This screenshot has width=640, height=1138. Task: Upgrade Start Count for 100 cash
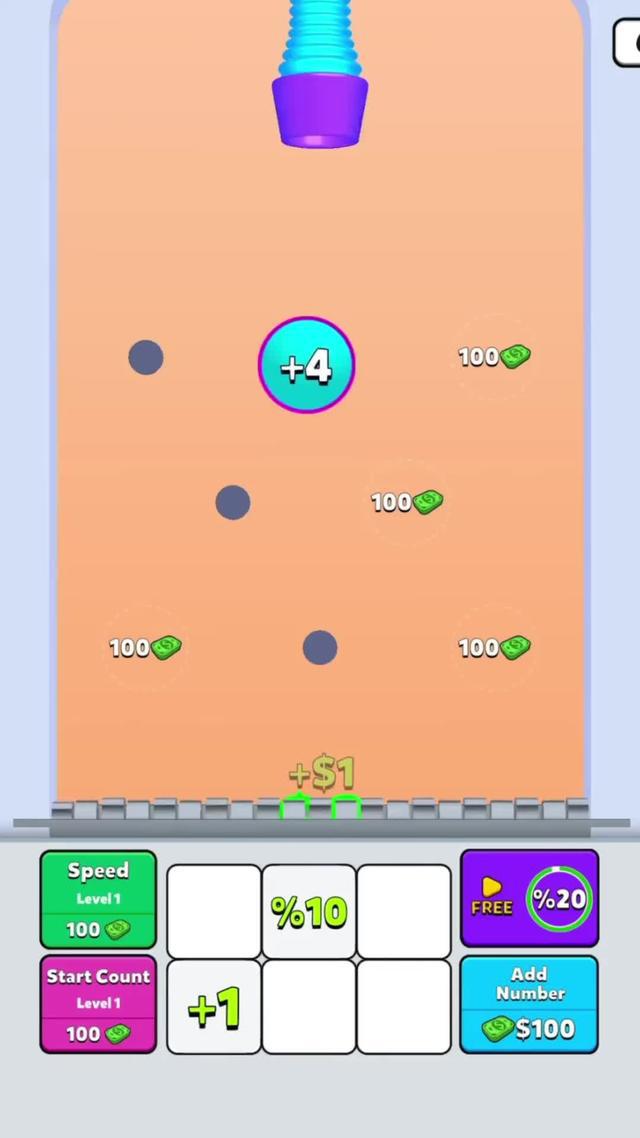[98, 1004]
